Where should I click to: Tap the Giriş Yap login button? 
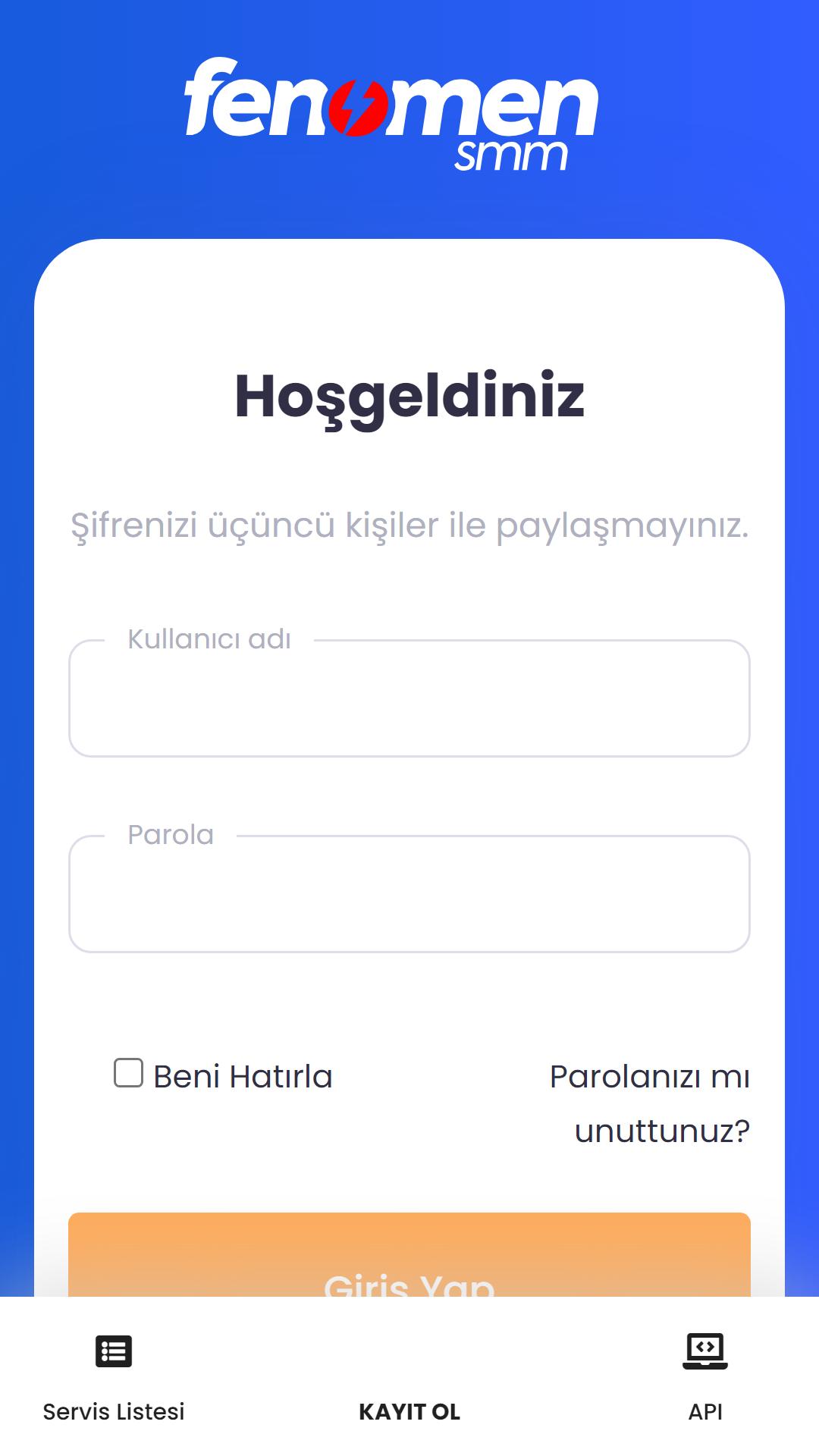tap(409, 1255)
